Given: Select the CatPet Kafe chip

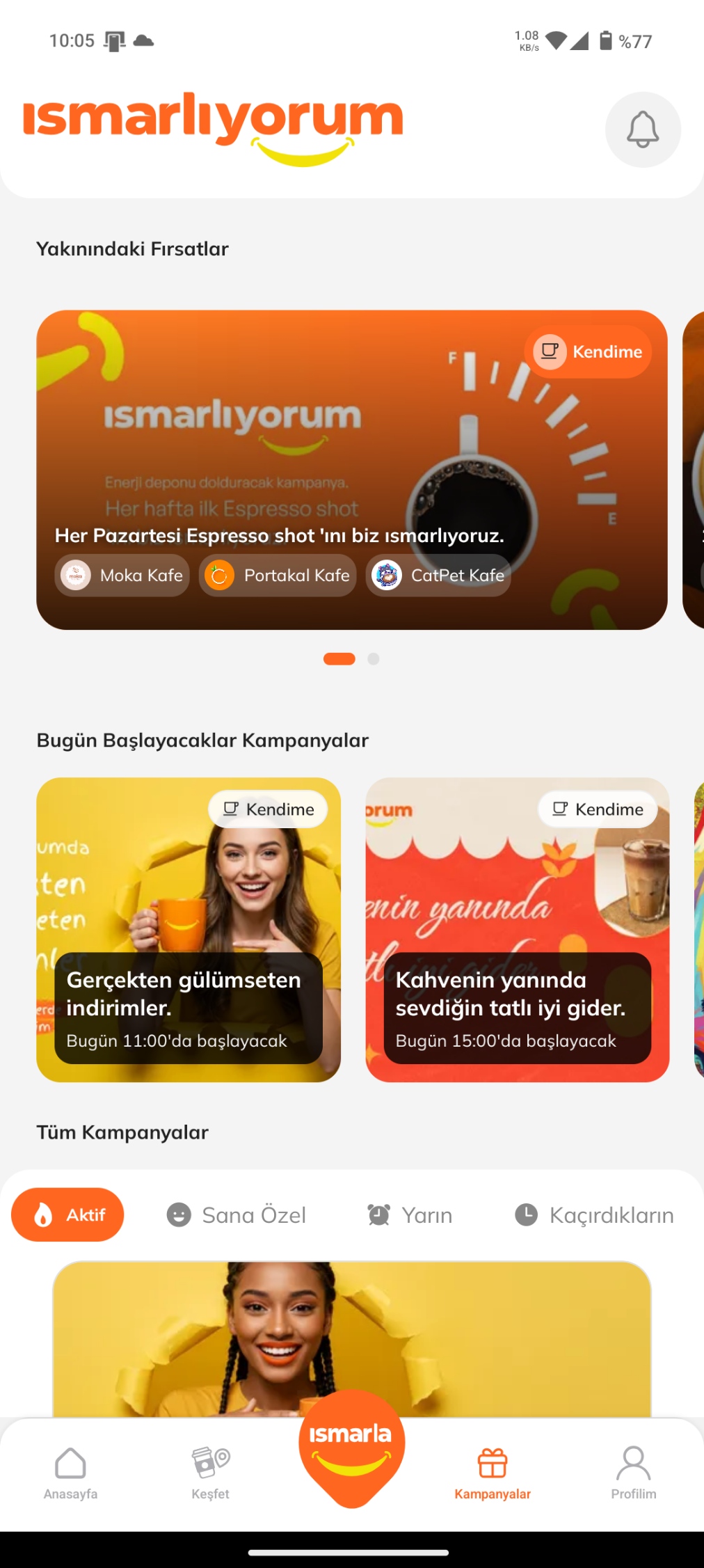Looking at the screenshot, I should (x=438, y=576).
